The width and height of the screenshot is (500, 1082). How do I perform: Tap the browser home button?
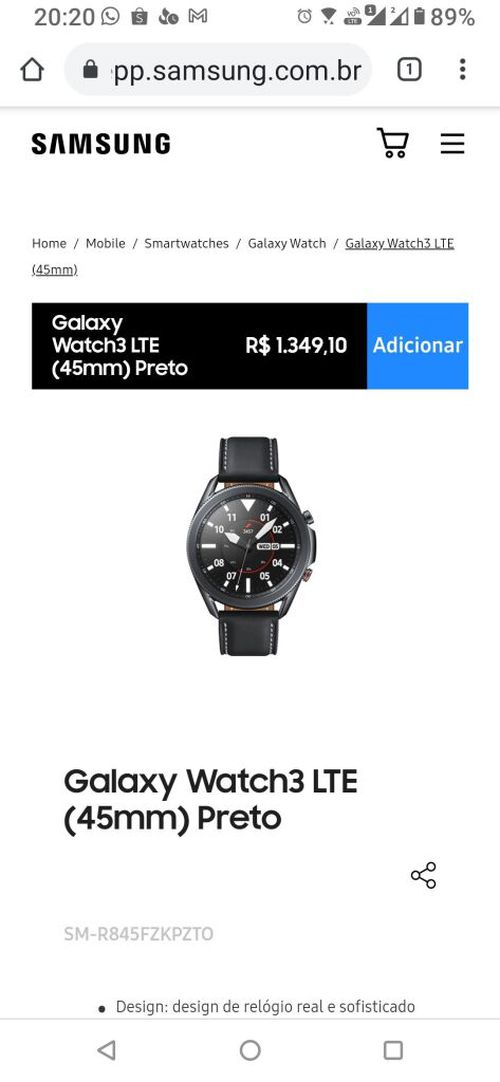[x=32, y=69]
